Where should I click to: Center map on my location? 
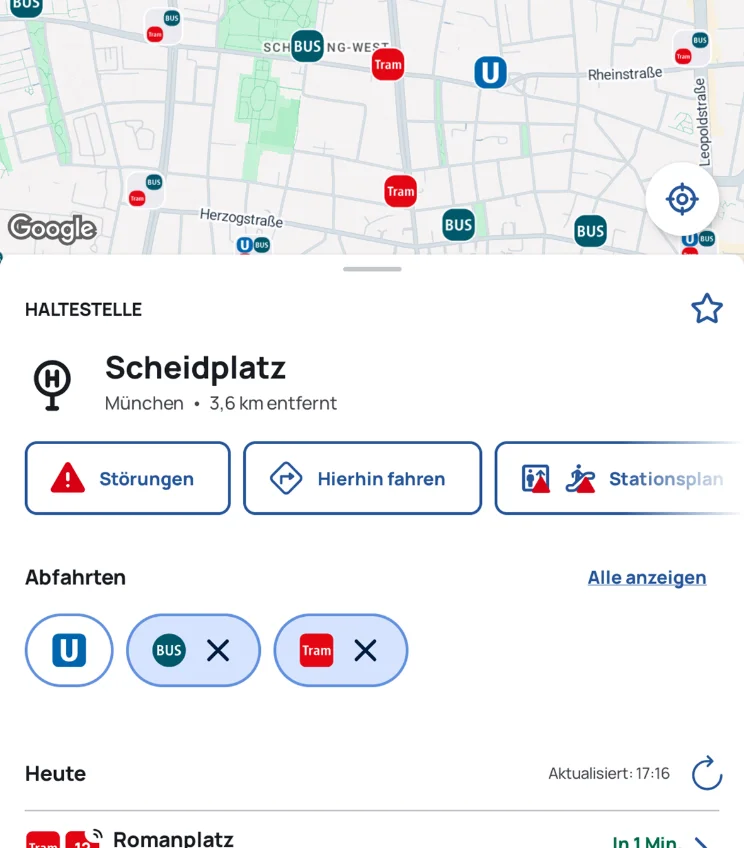[x=682, y=199]
